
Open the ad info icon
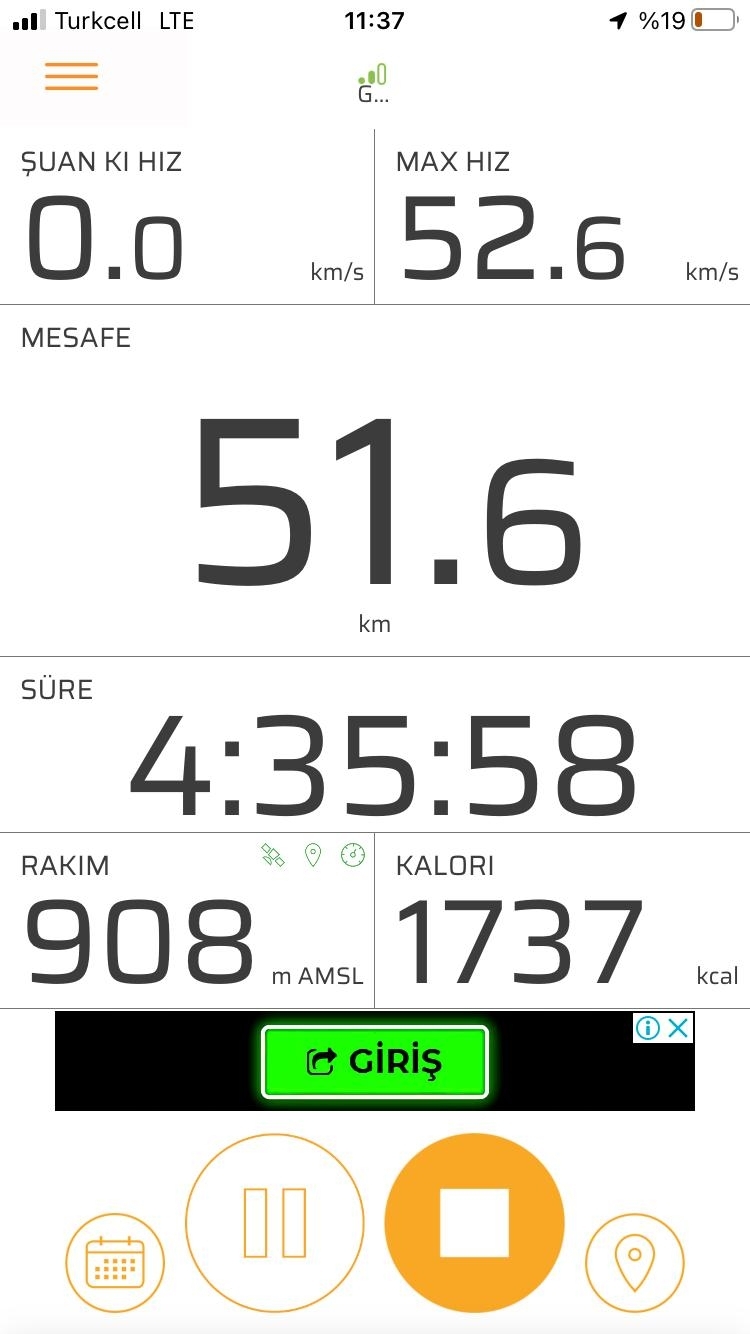(x=648, y=1028)
